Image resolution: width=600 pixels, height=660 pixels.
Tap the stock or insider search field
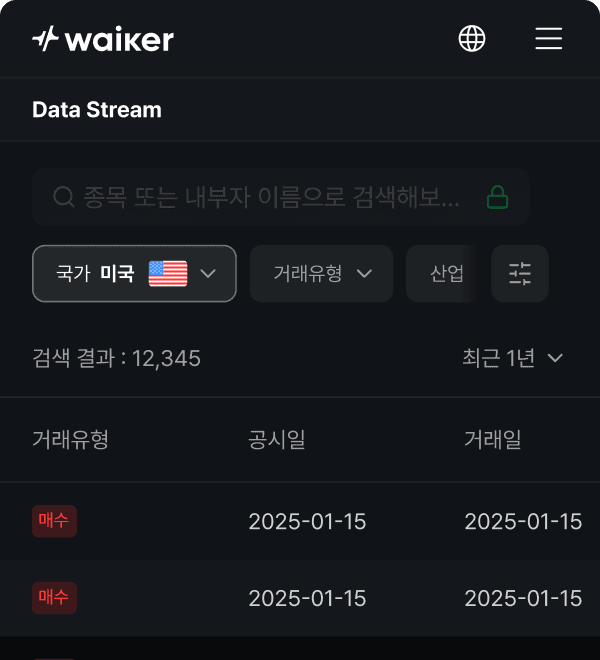tap(270, 197)
